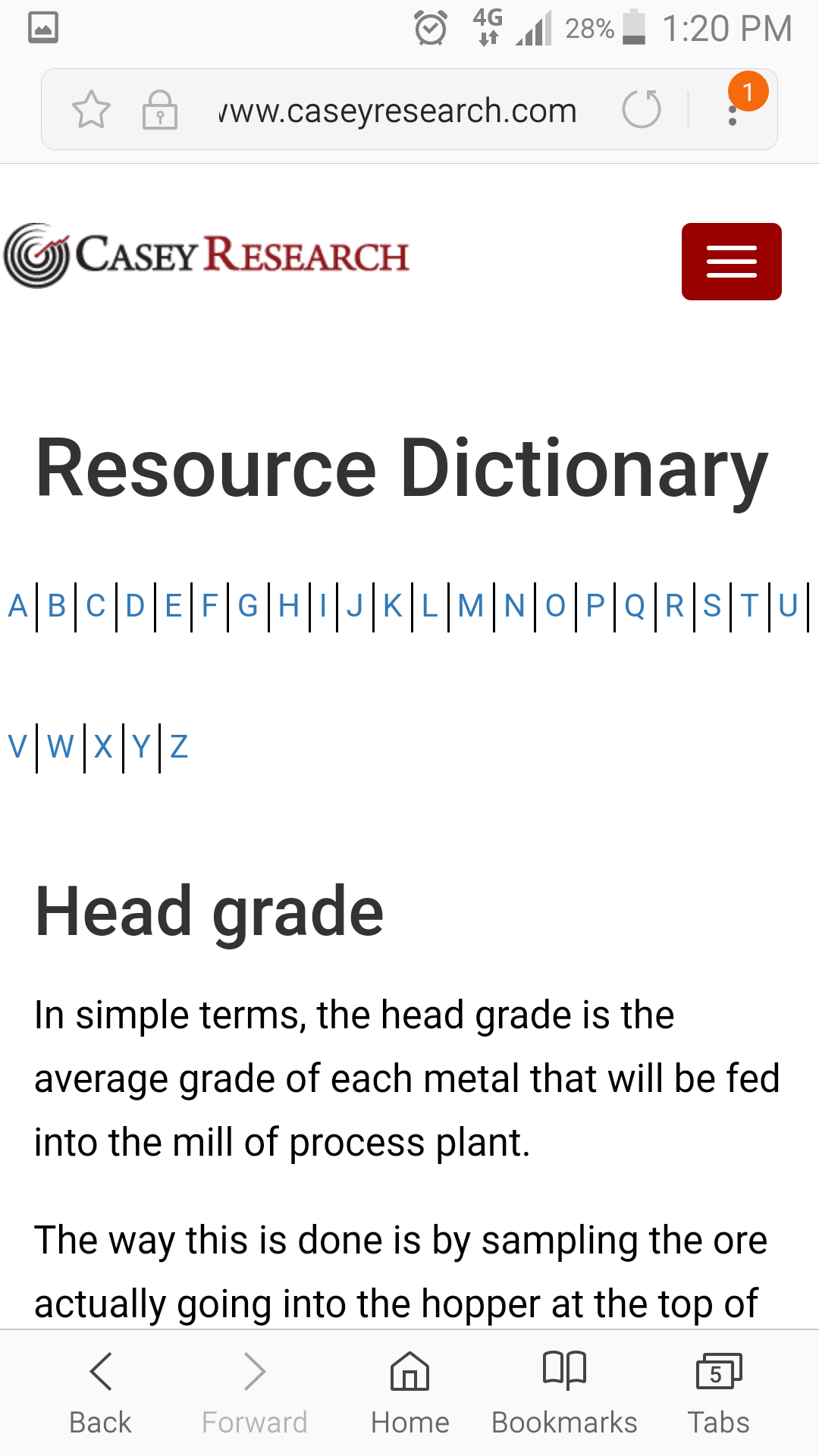The height and width of the screenshot is (1456, 819).
Task: Open the red hamburger site menu
Action: [732, 262]
